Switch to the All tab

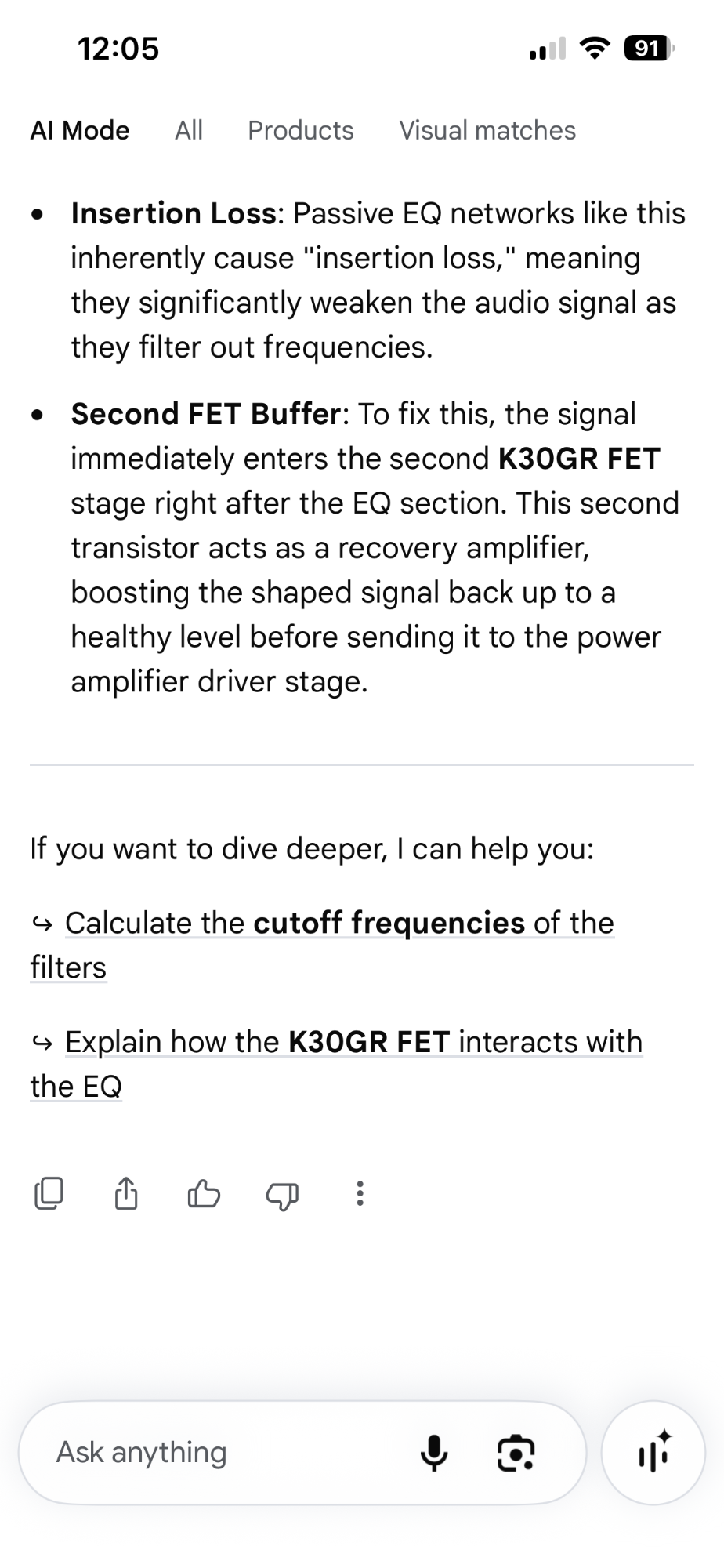pos(189,130)
